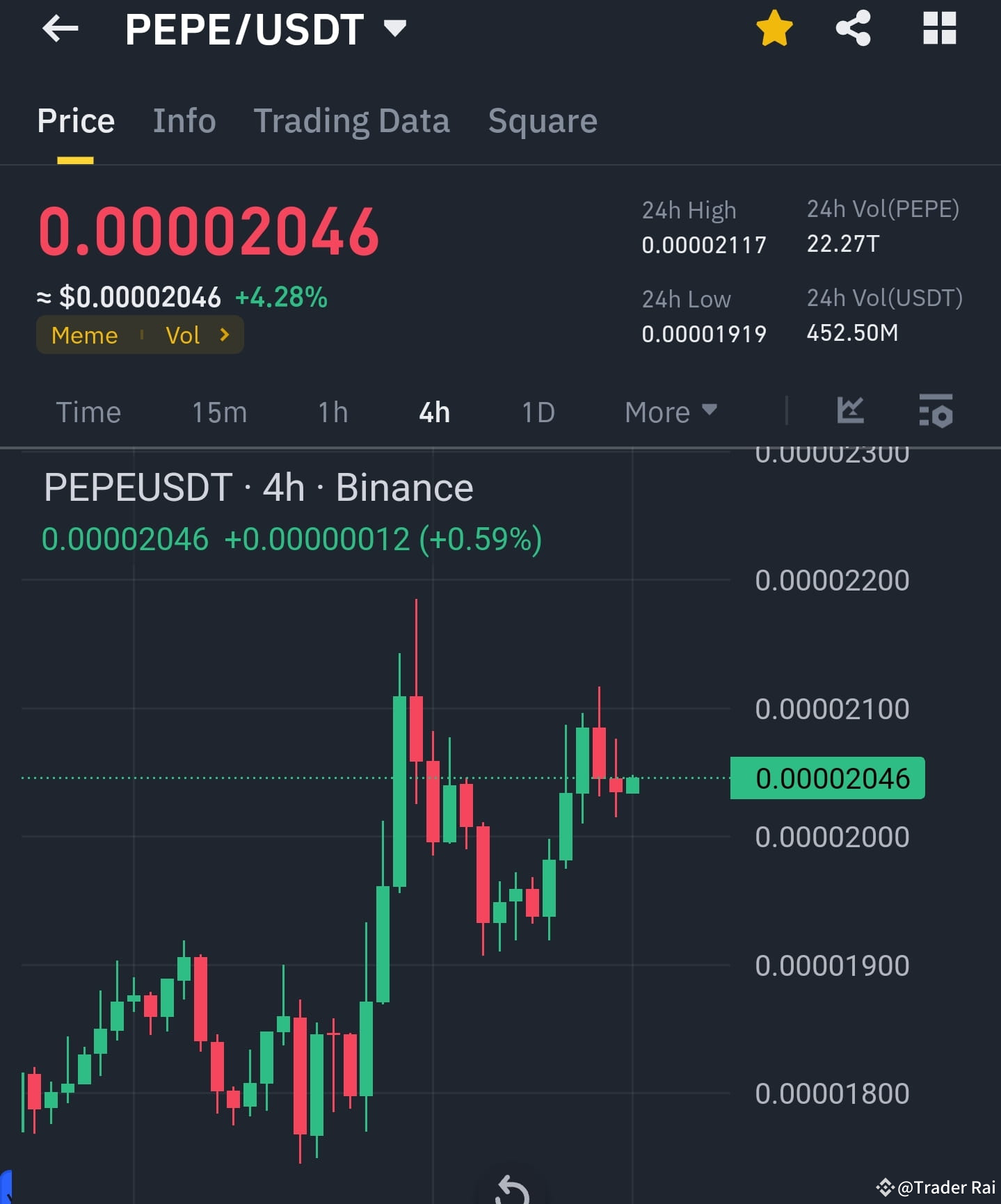Viewport: 1001px width, 1204px height.
Task: Tap the refresh icon below the chart
Action: pos(513,1191)
